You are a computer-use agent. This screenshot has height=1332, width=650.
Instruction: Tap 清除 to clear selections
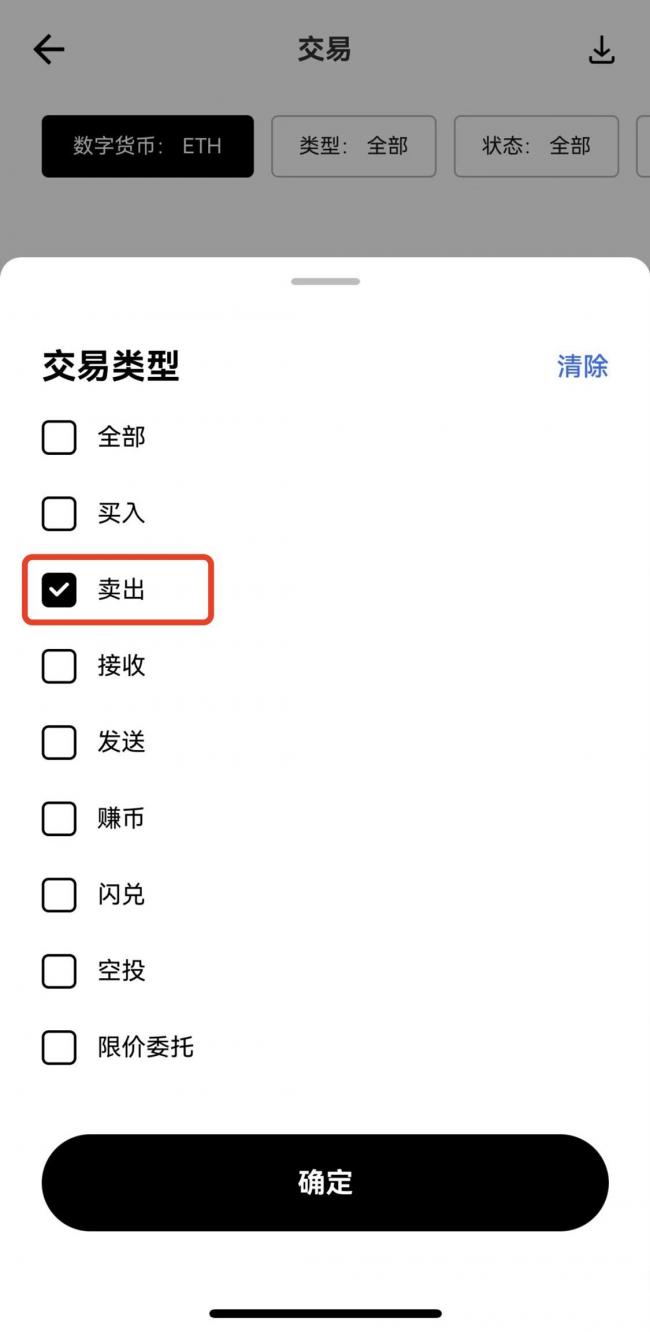pyautogui.click(x=582, y=366)
